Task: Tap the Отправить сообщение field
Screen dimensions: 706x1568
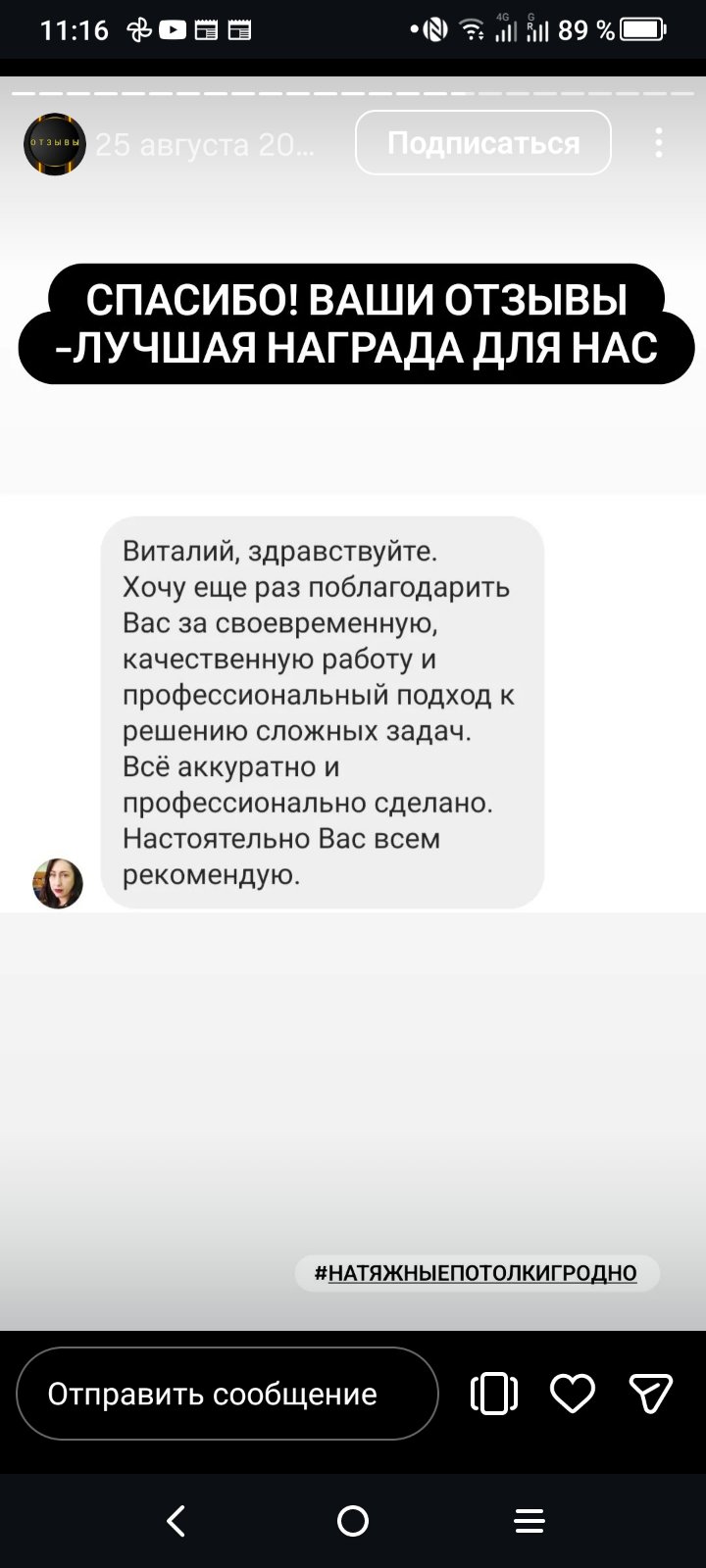Action: click(227, 1394)
